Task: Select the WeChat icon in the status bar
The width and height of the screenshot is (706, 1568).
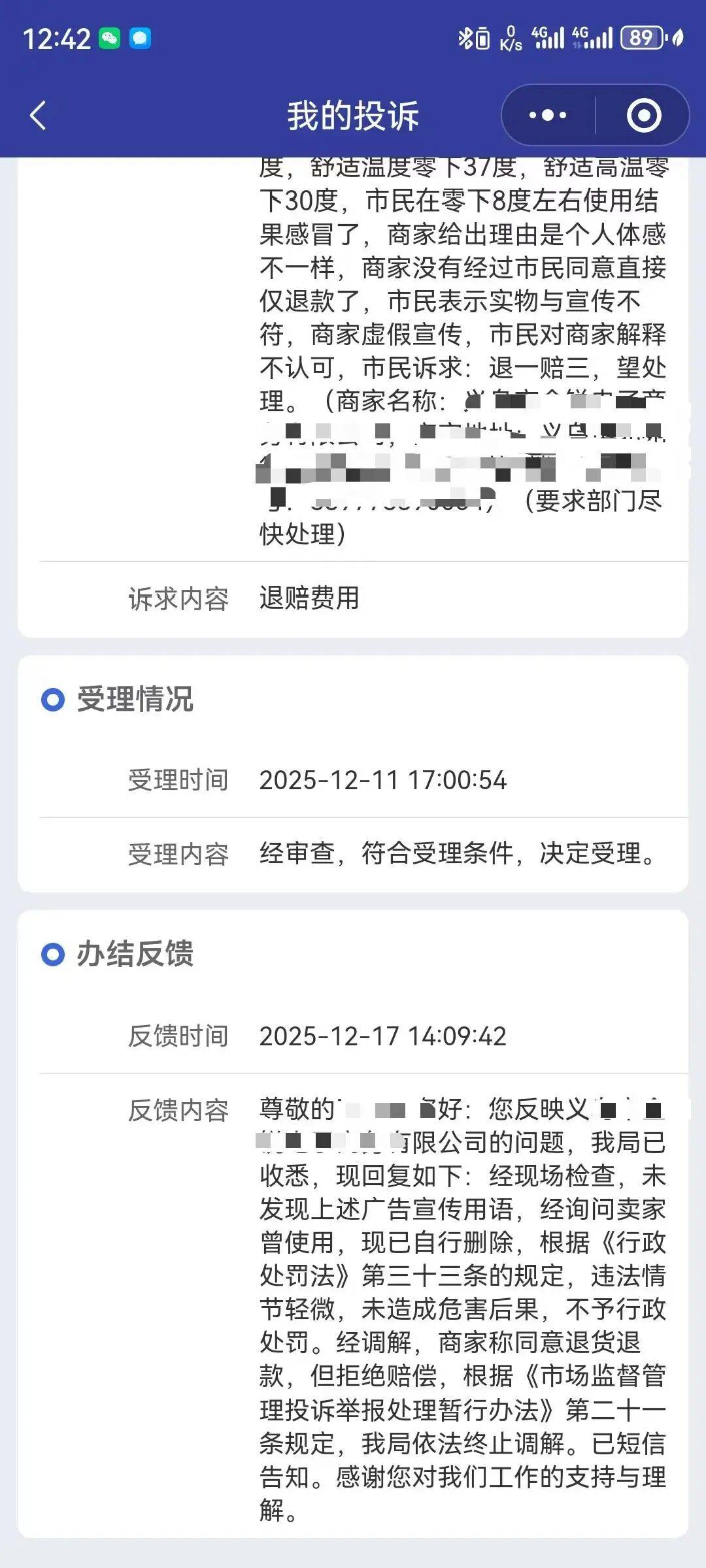Action: click(x=109, y=39)
